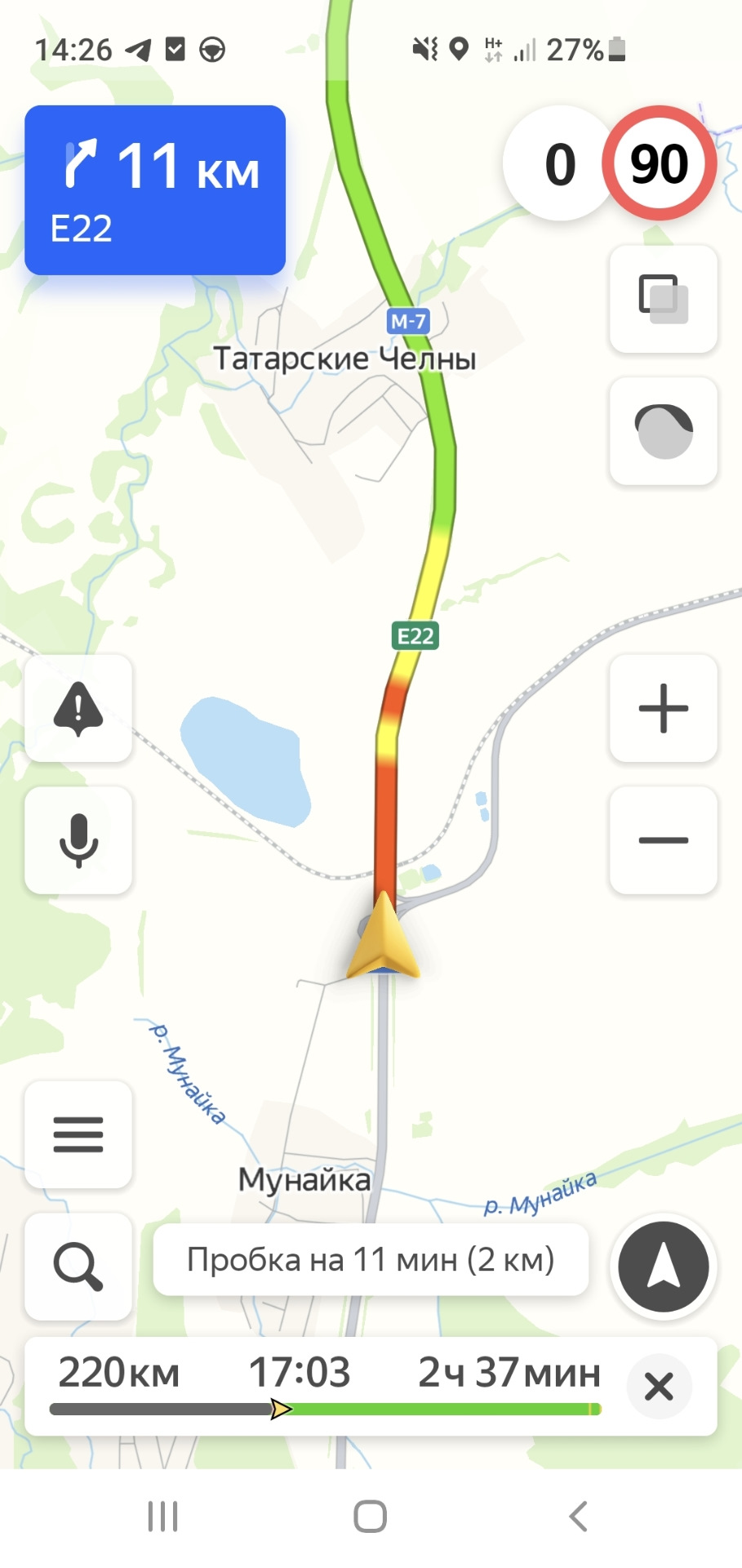Tap the gray circle button below layers

663,431
